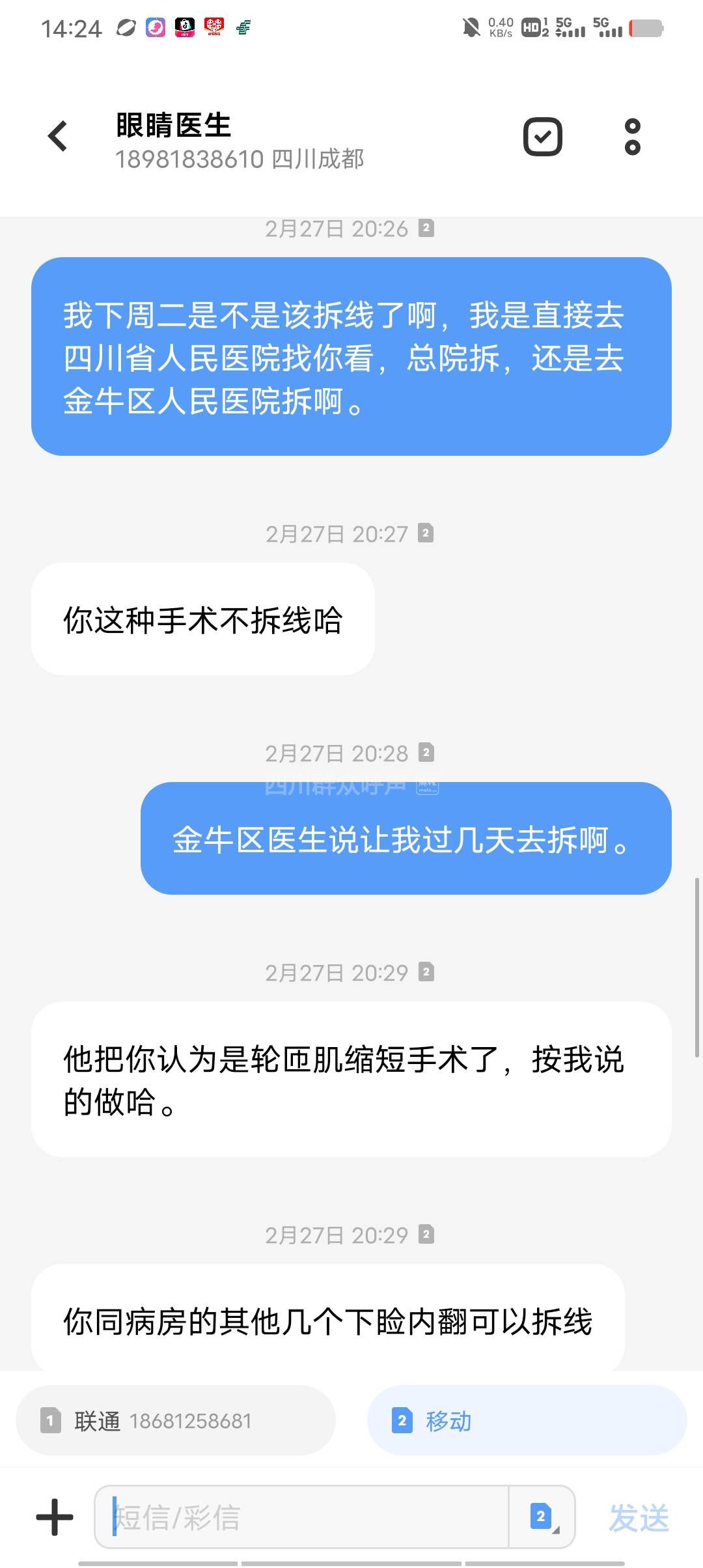Tap the plus attachment button

[55, 1517]
